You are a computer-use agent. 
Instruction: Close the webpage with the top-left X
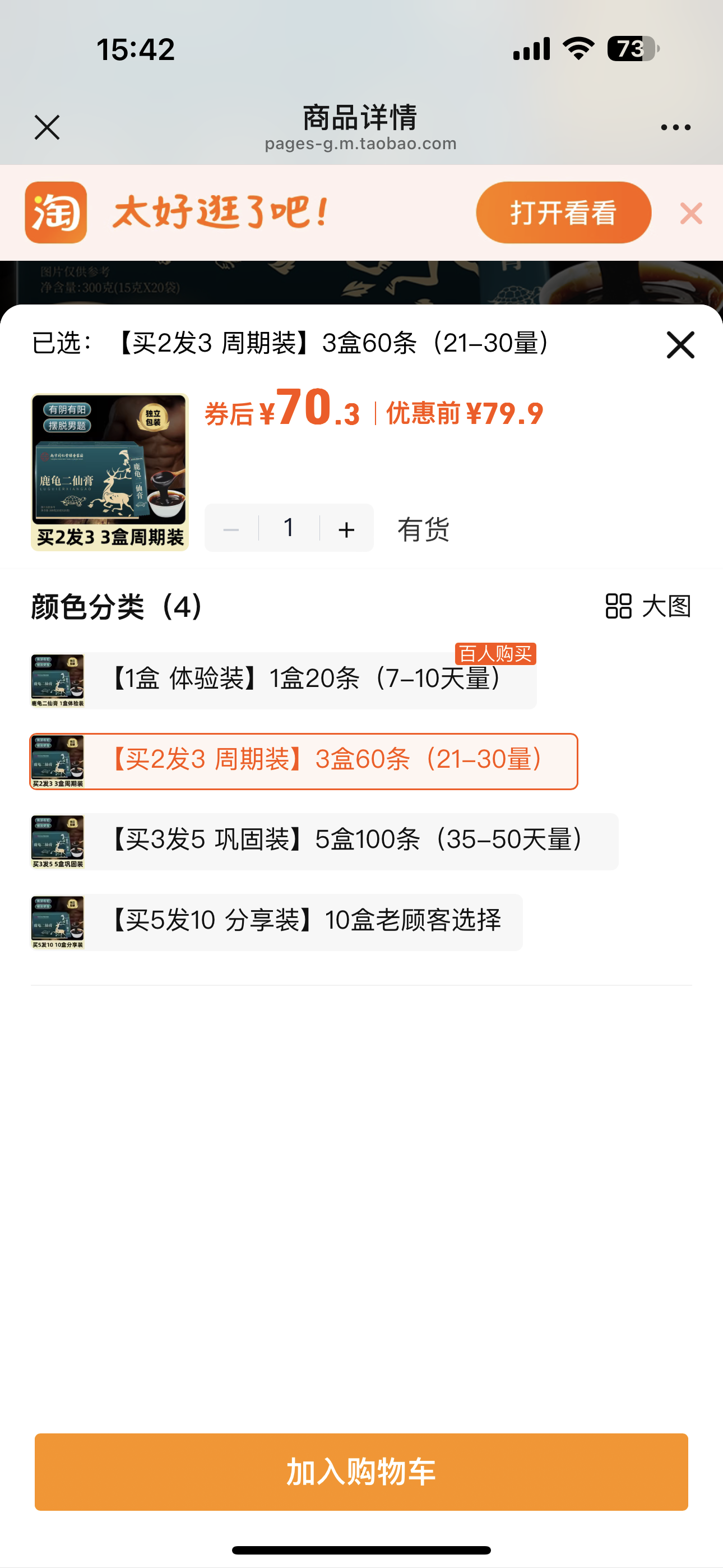(47, 127)
